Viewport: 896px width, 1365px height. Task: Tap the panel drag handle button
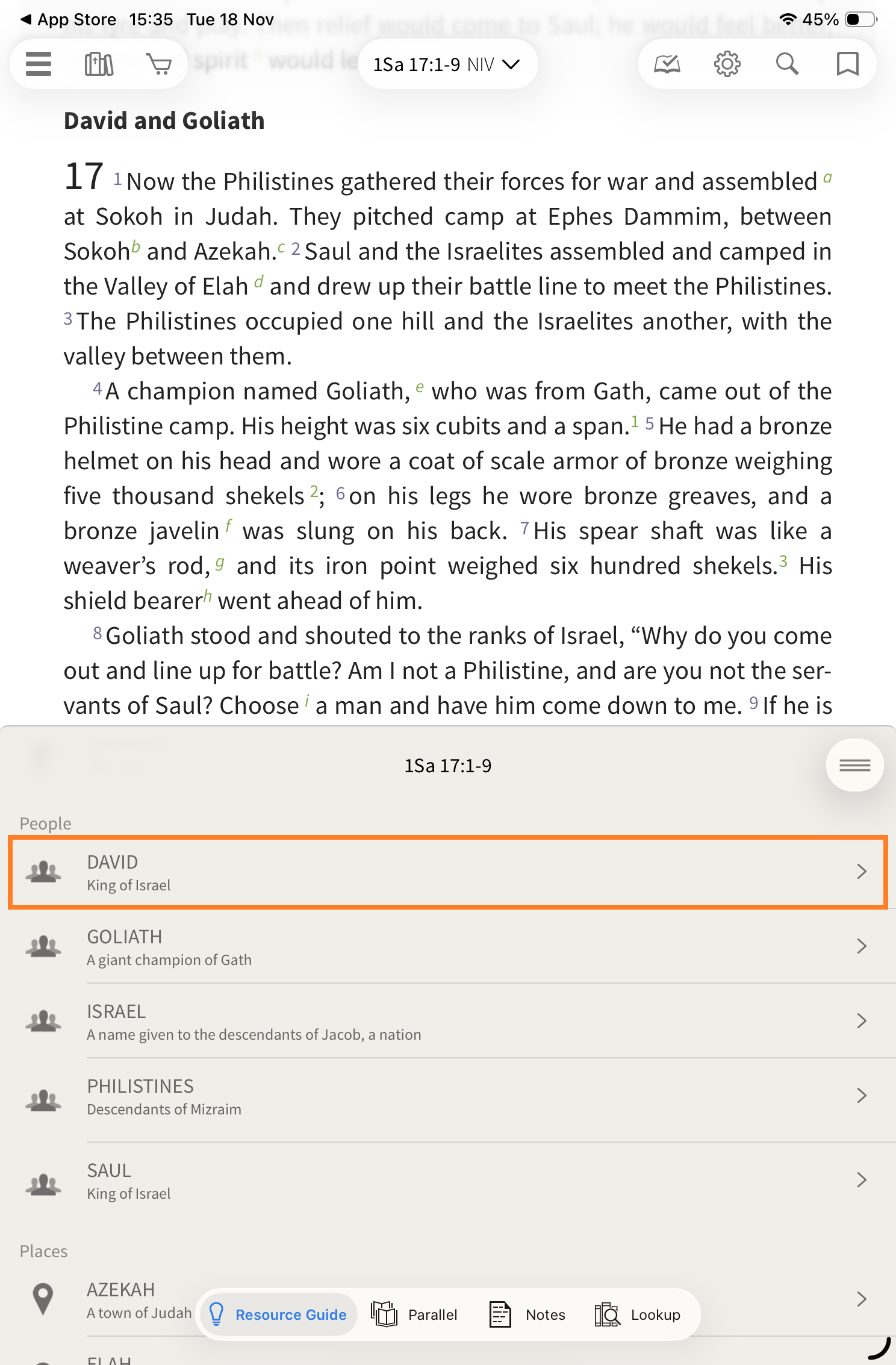tap(854, 765)
